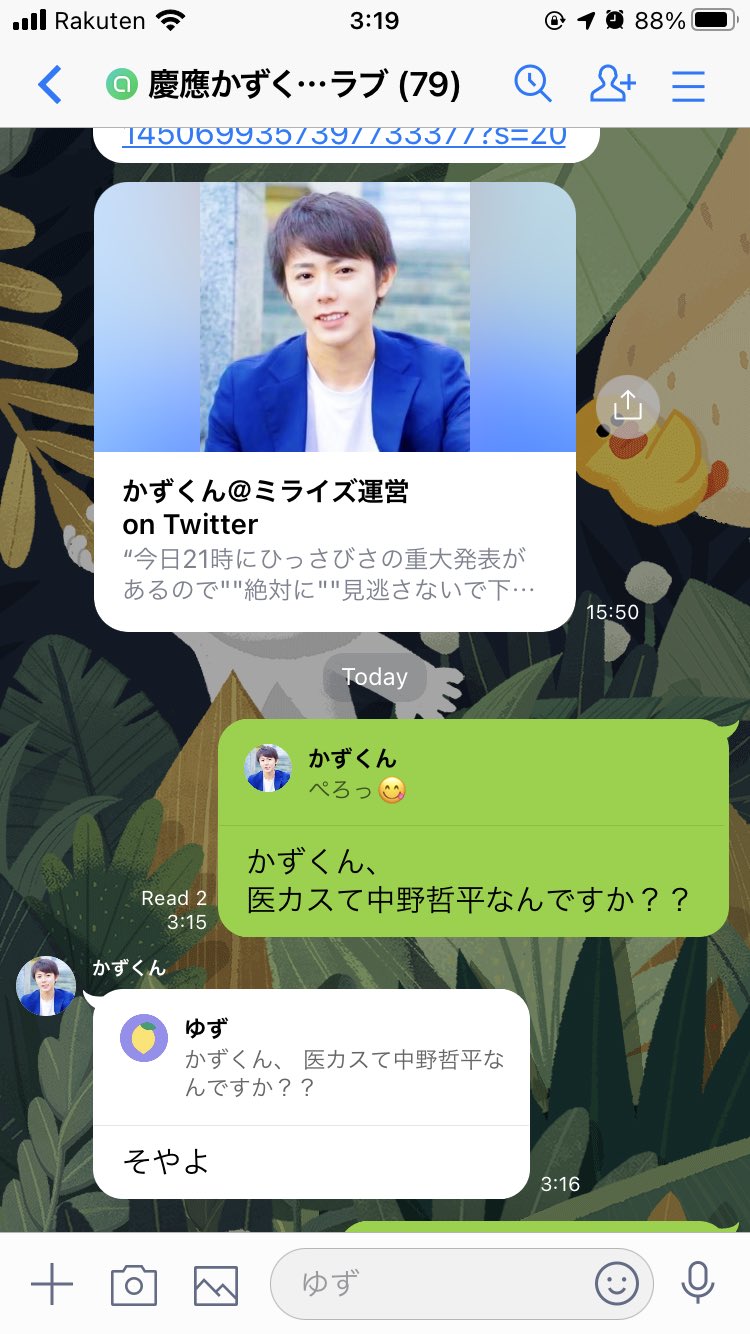Open the chat hamburger menu

coord(689,86)
